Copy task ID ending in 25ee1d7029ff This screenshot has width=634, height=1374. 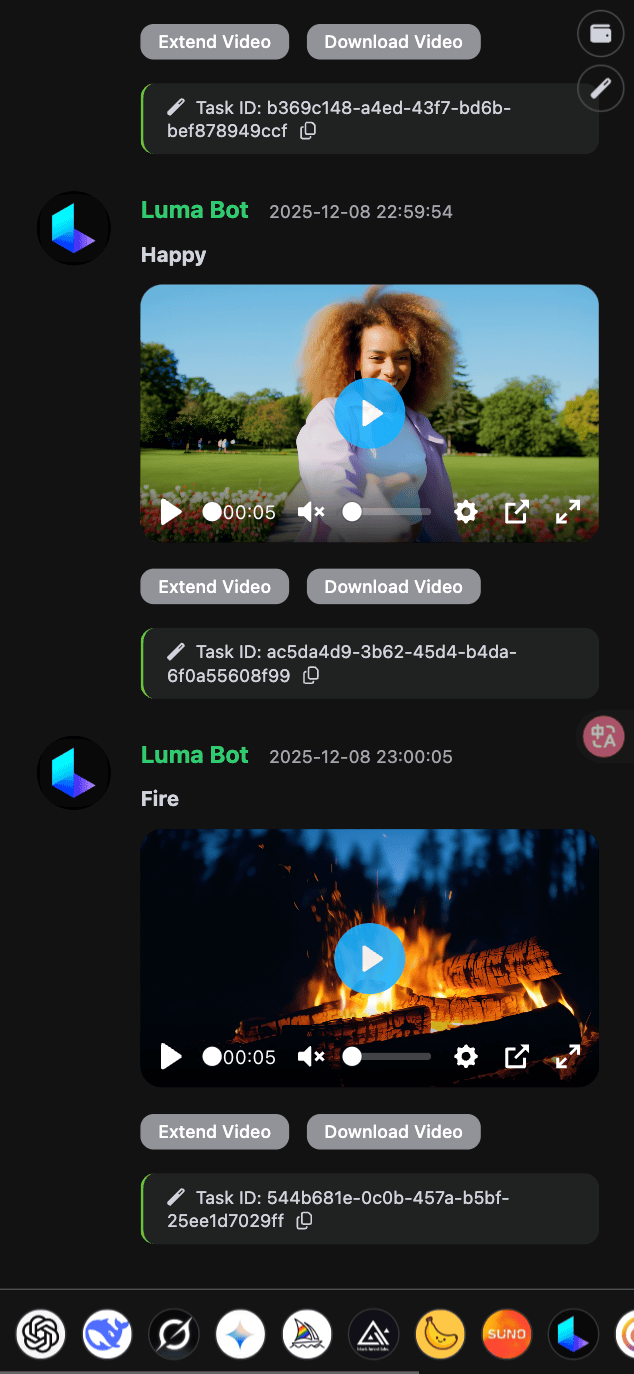coord(305,1221)
